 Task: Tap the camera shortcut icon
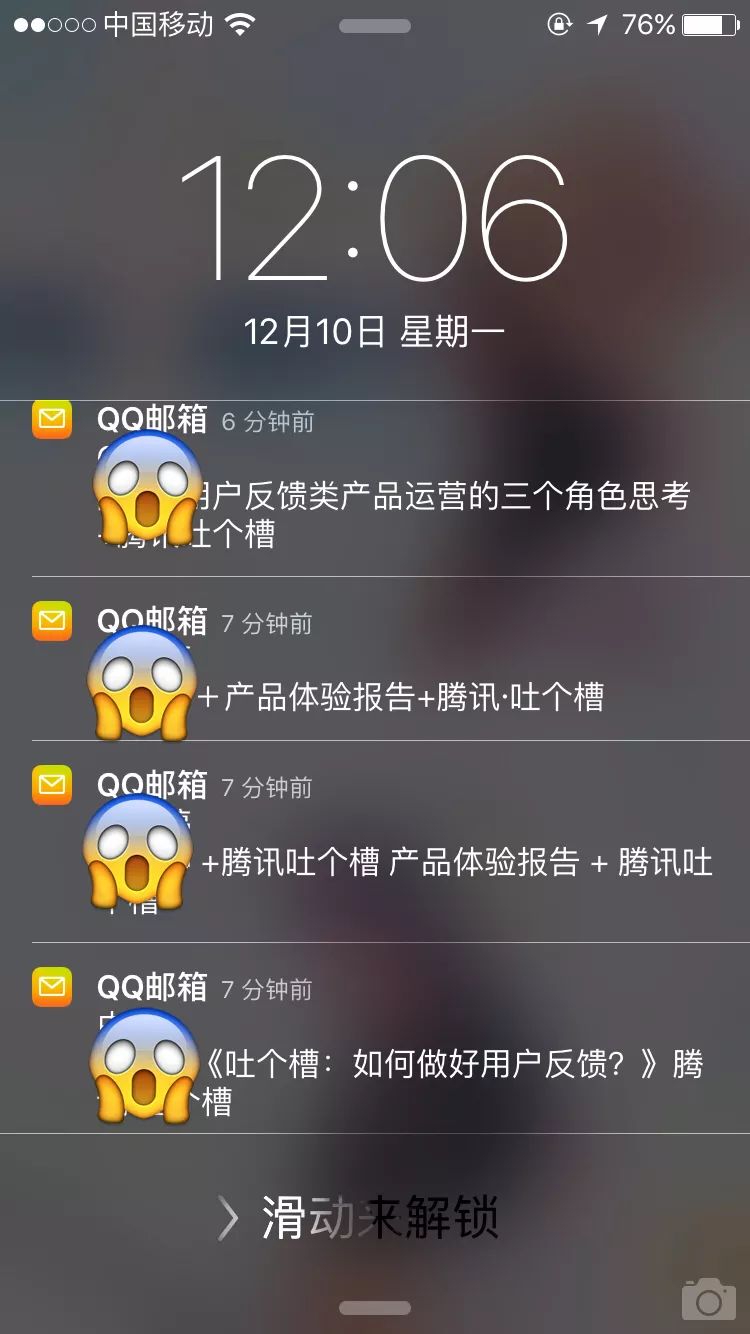(708, 1298)
